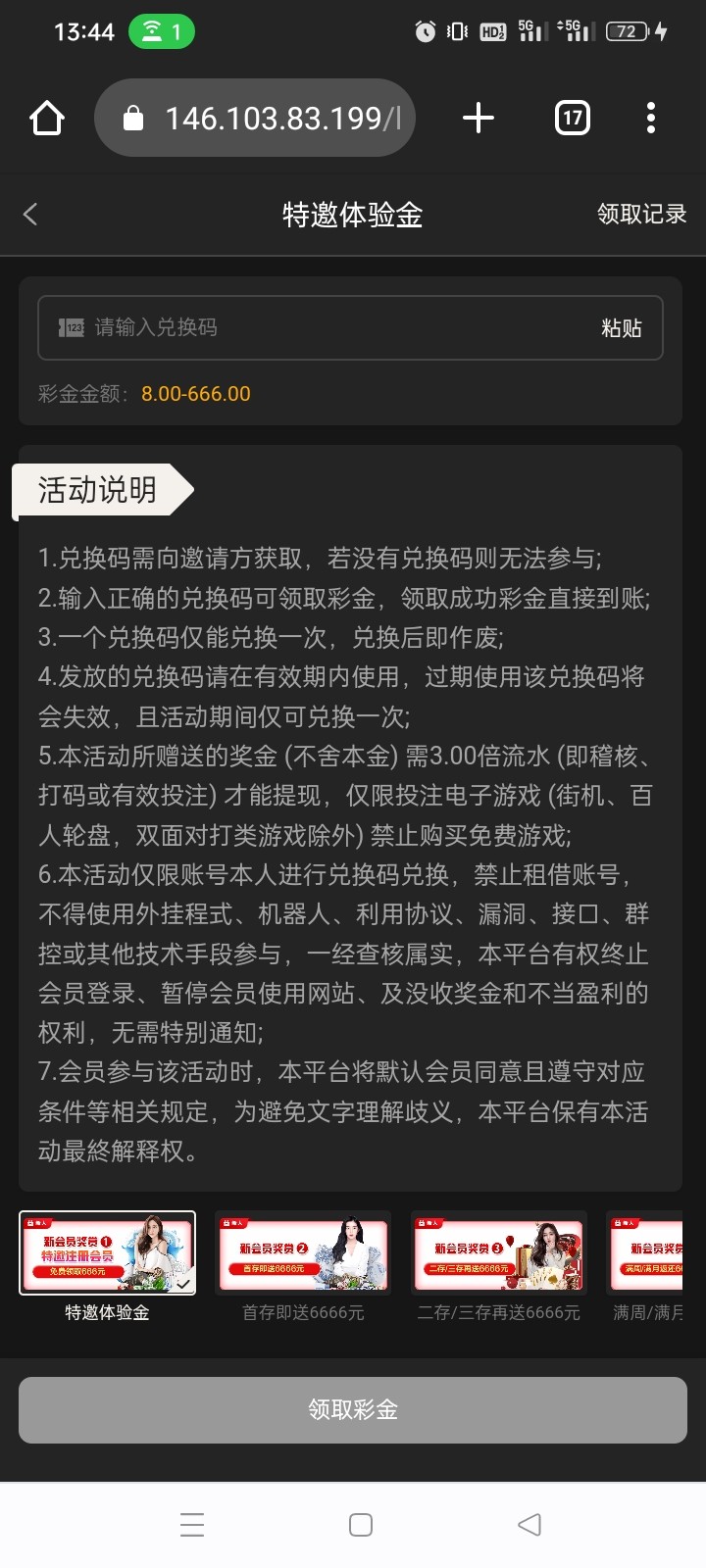Image resolution: width=706 pixels, height=1568 pixels.
Task: Open the system recent apps menu
Action: coord(192,1525)
